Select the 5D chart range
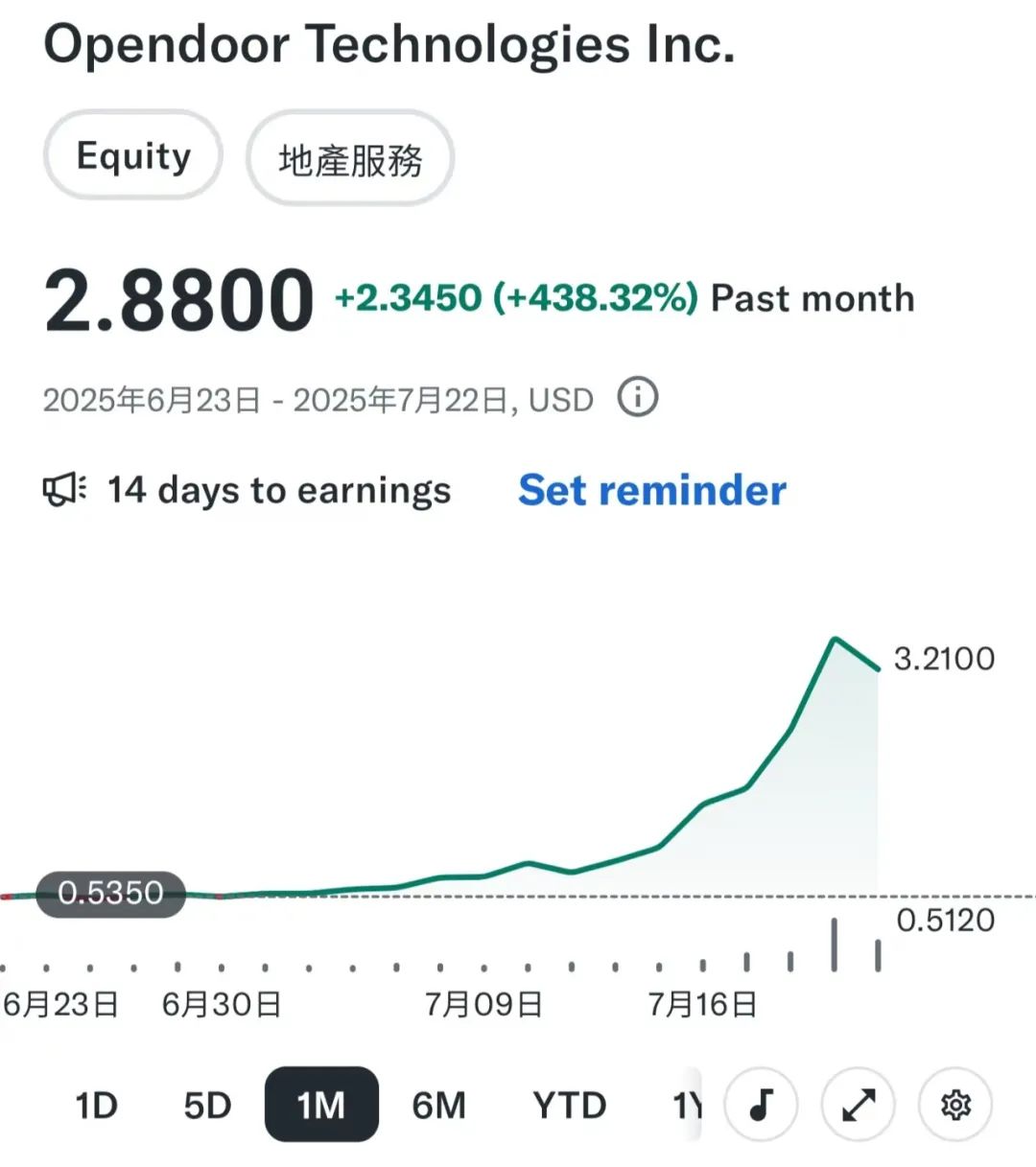This screenshot has width=1036, height=1167. 207,1106
